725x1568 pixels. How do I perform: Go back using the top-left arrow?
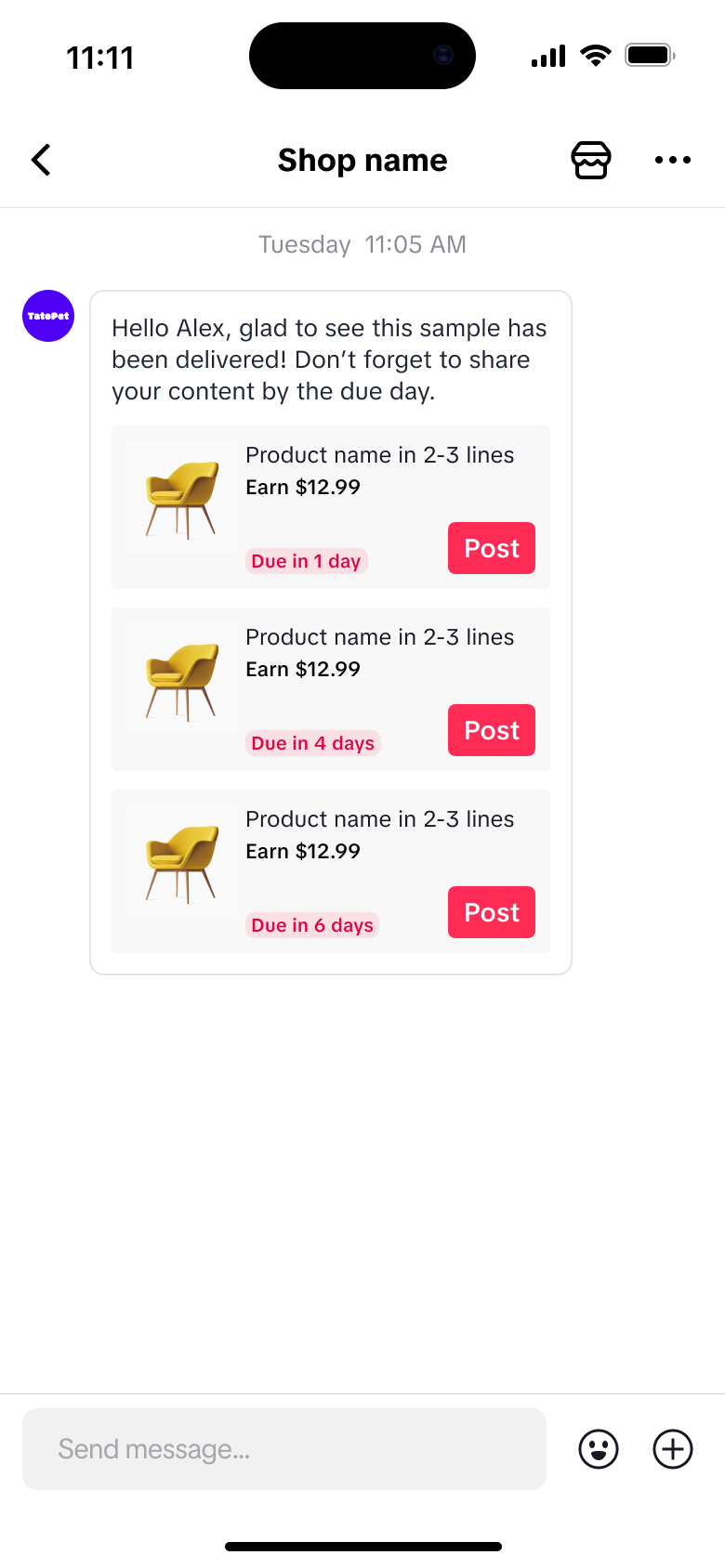(x=41, y=160)
